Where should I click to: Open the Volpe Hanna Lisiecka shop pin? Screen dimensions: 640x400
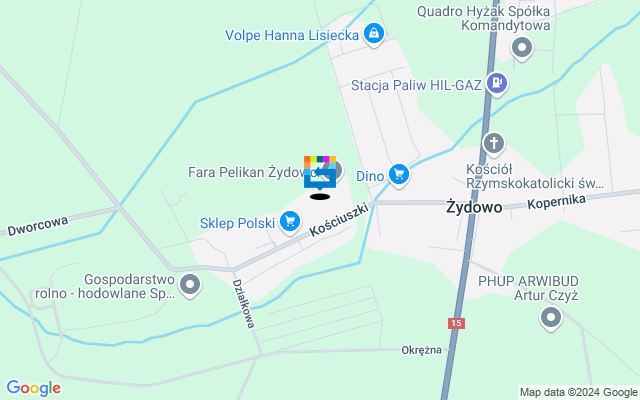click(373, 35)
